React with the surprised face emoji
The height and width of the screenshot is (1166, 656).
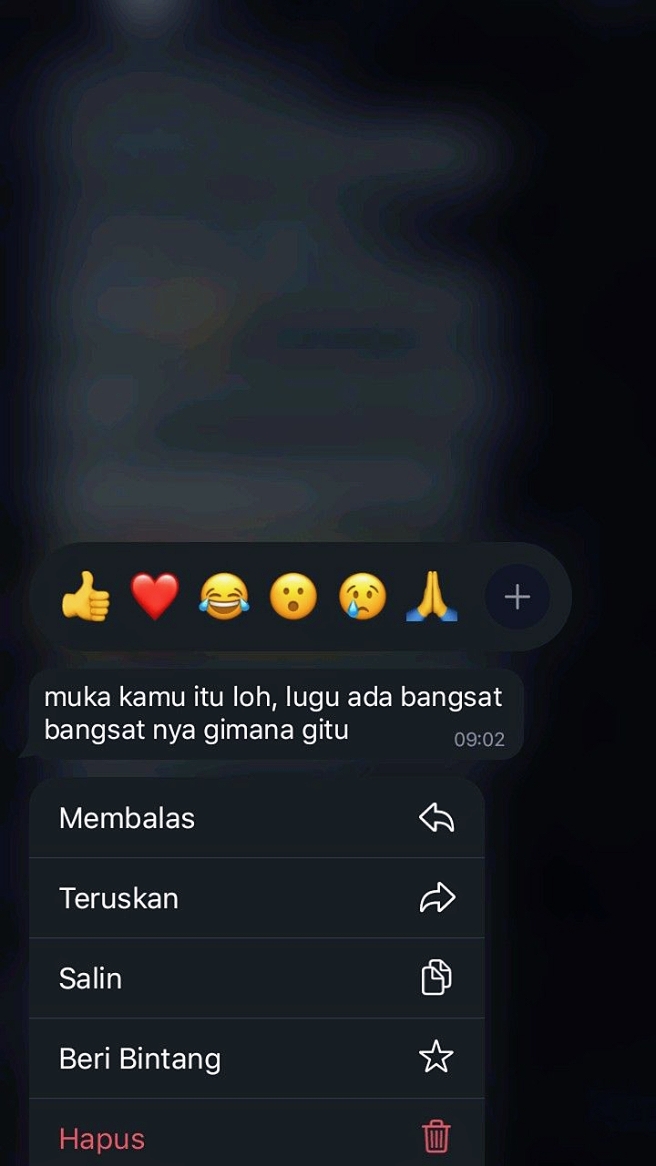pos(293,596)
